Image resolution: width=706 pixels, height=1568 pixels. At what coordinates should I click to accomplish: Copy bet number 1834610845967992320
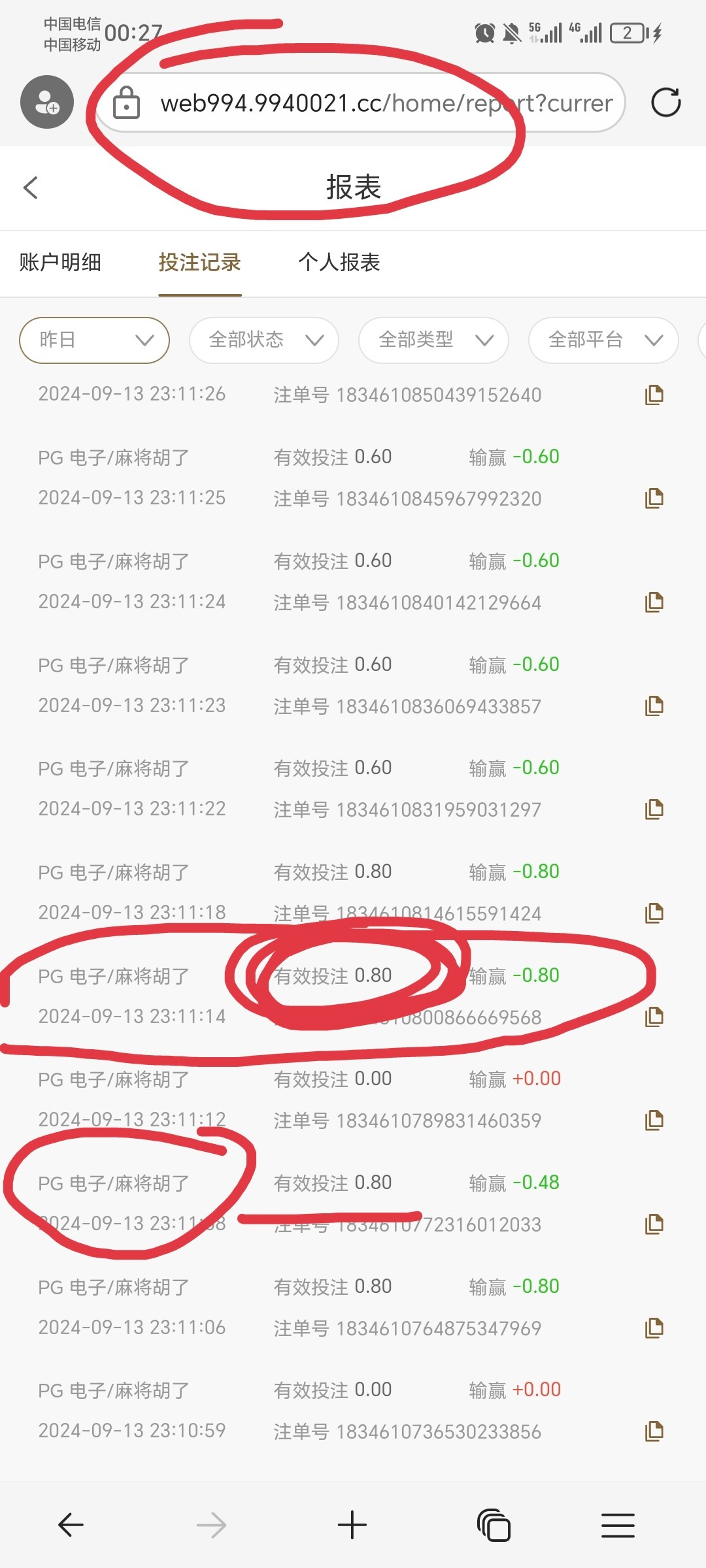pyautogui.click(x=654, y=498)
